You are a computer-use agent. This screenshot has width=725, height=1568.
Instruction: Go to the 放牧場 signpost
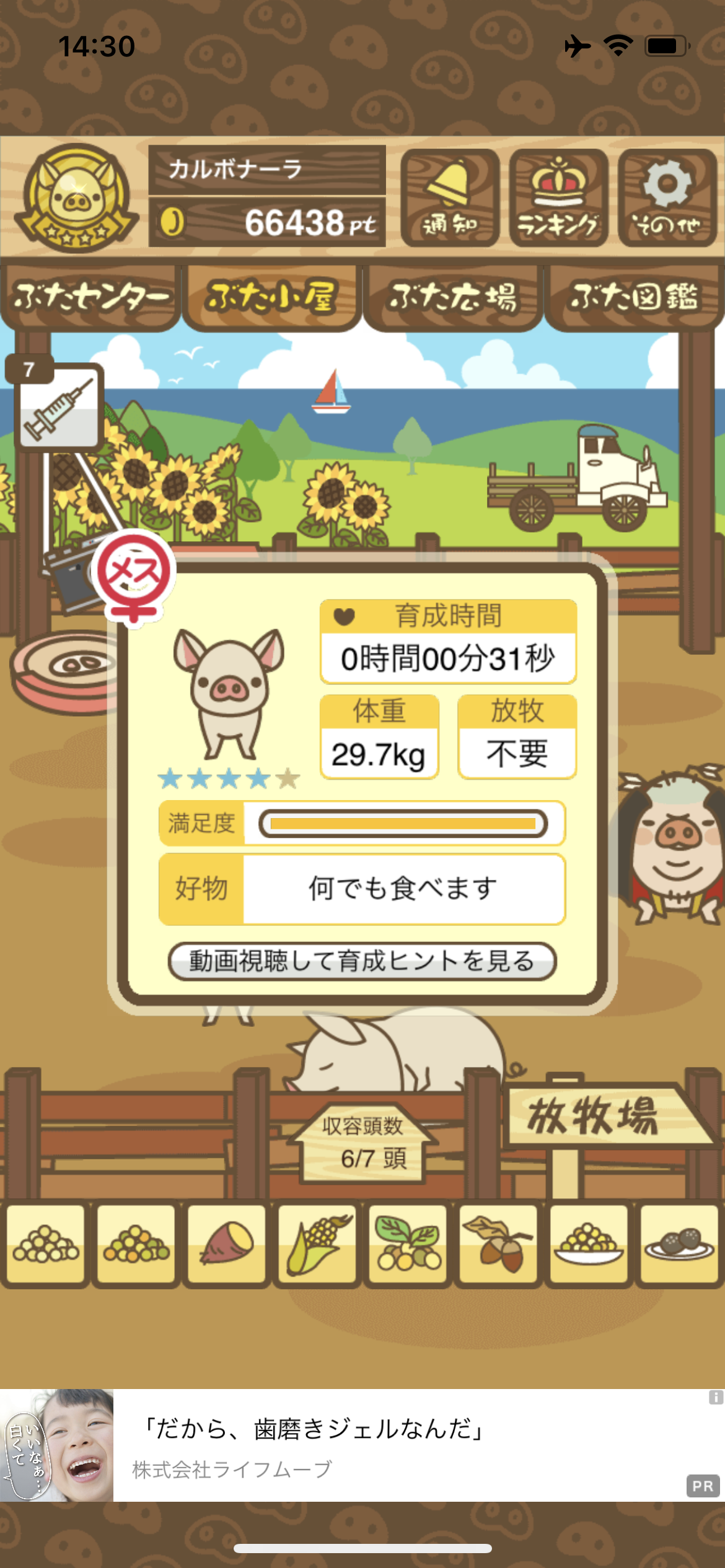coord(604,1116)
